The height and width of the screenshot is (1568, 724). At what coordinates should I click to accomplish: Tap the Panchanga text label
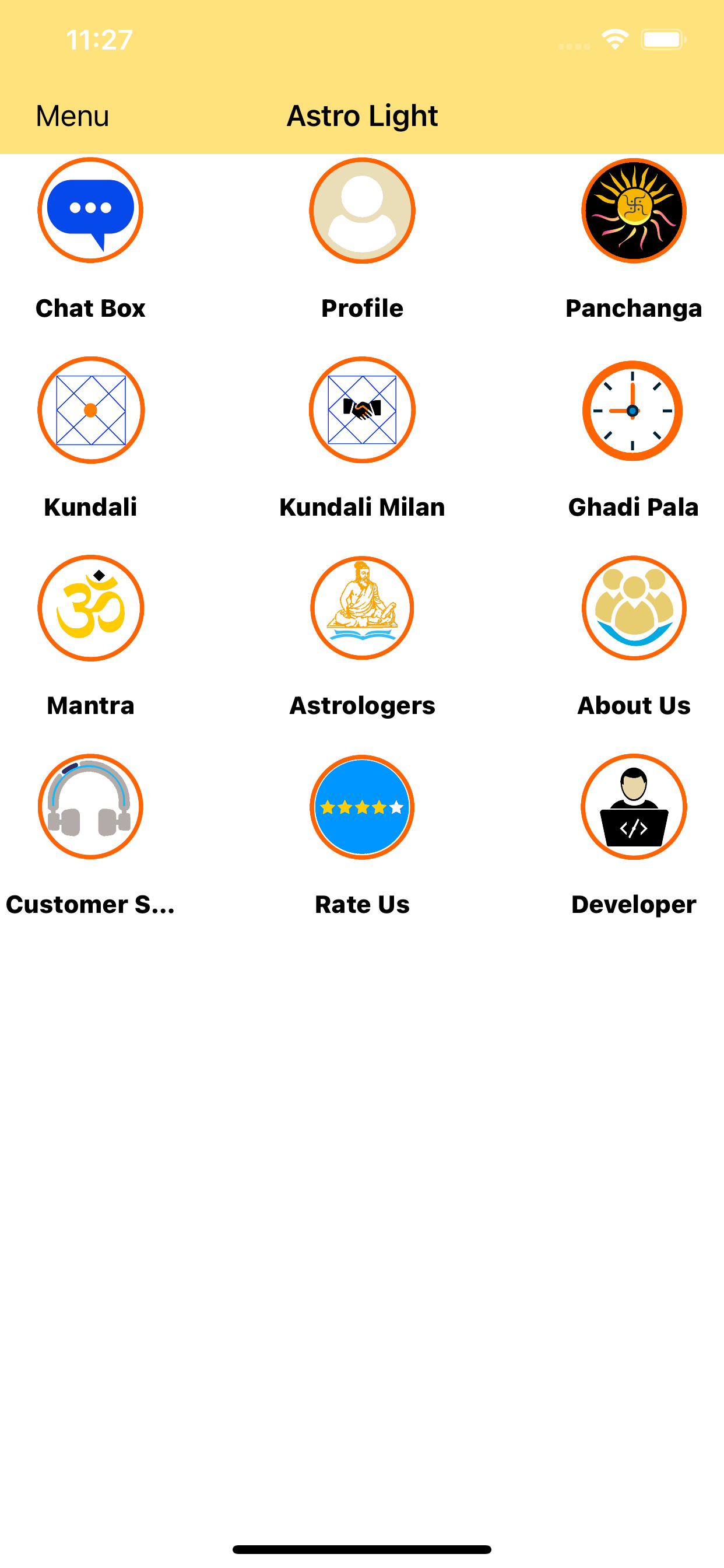[x=633, y=309]
